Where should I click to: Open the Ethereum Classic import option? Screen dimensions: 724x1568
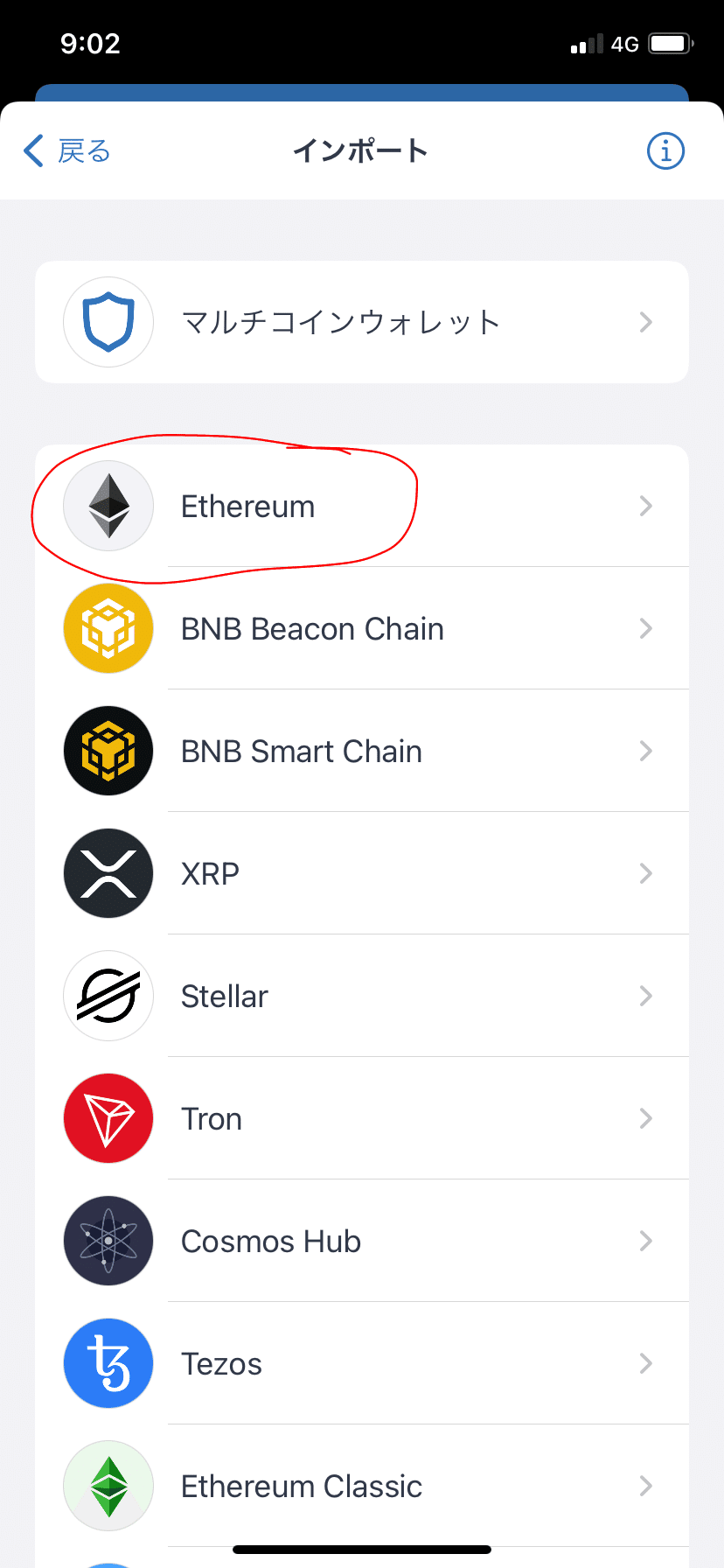[x=362, y=1486]
